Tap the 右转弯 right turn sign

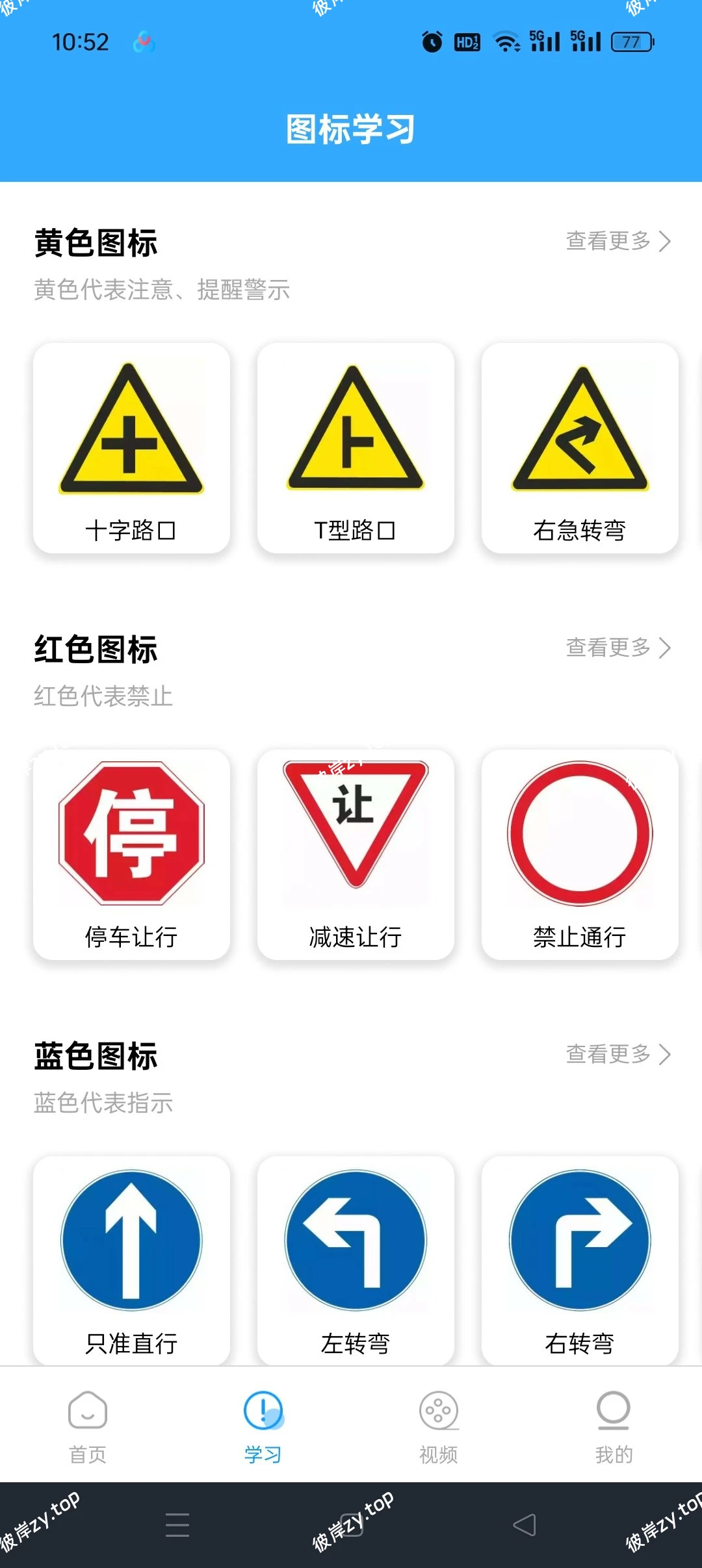point(580,1241)
